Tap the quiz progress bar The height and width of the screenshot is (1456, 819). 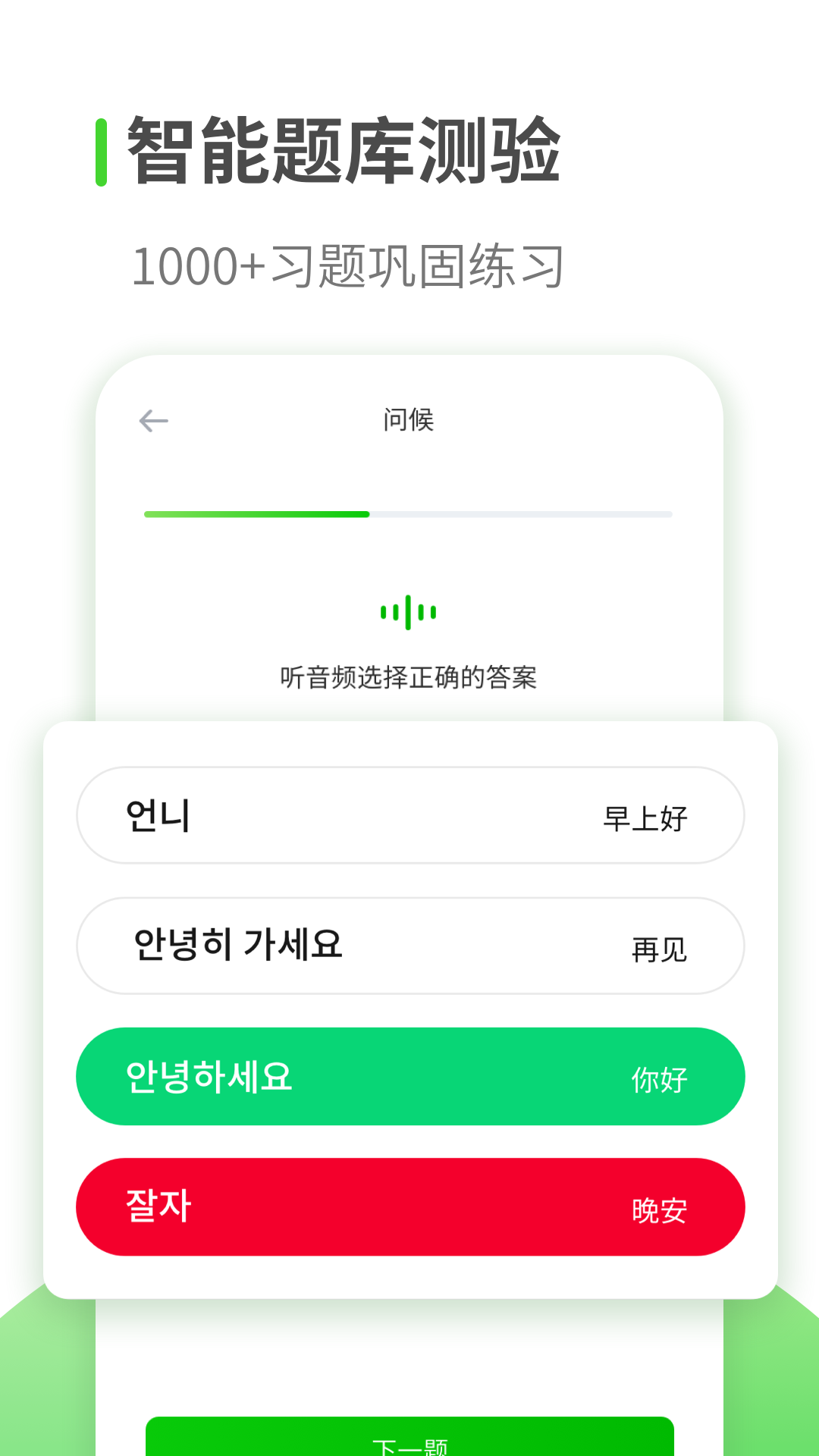point(409,513)
